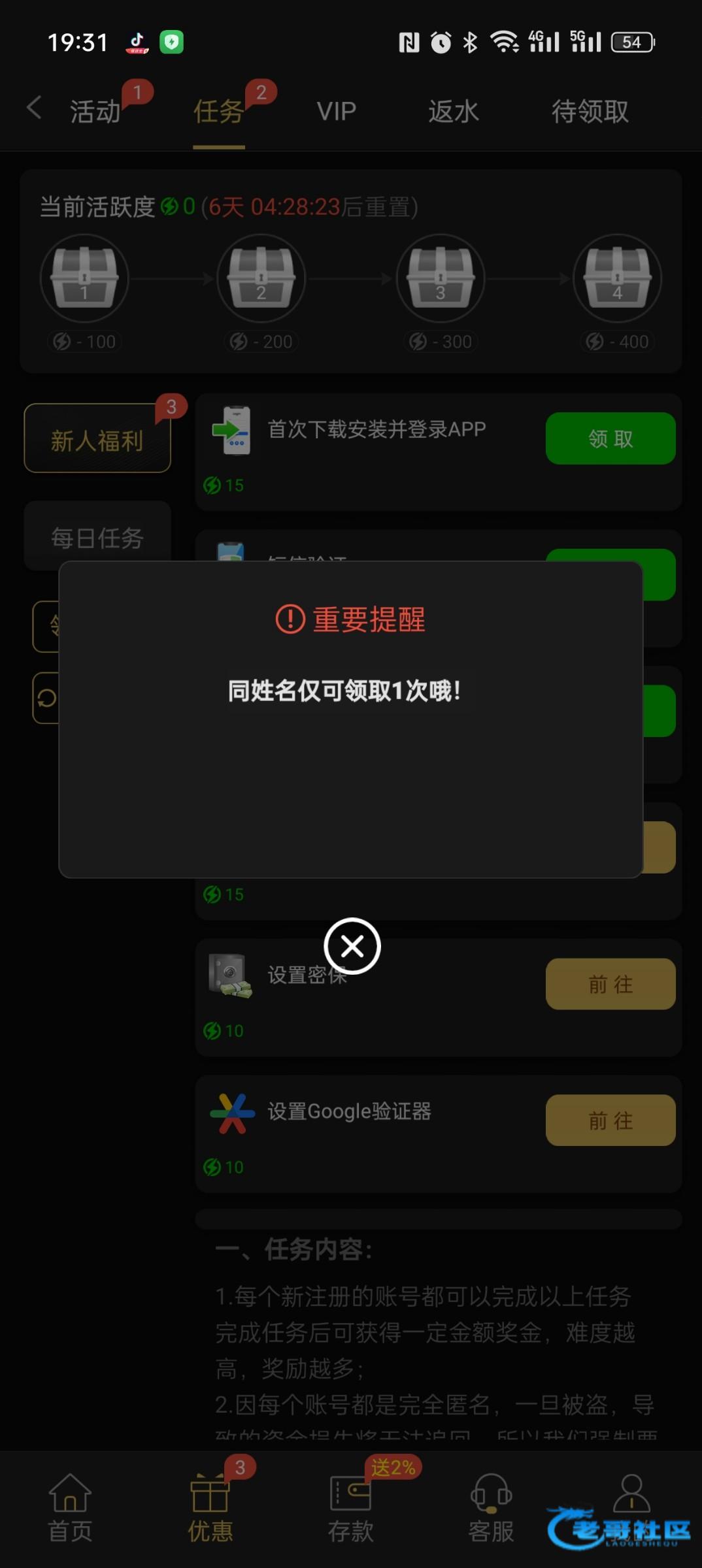The image size is (702, 1568).
Task: Switch to the 活动 tab
Action: click(x=95, y=111)
